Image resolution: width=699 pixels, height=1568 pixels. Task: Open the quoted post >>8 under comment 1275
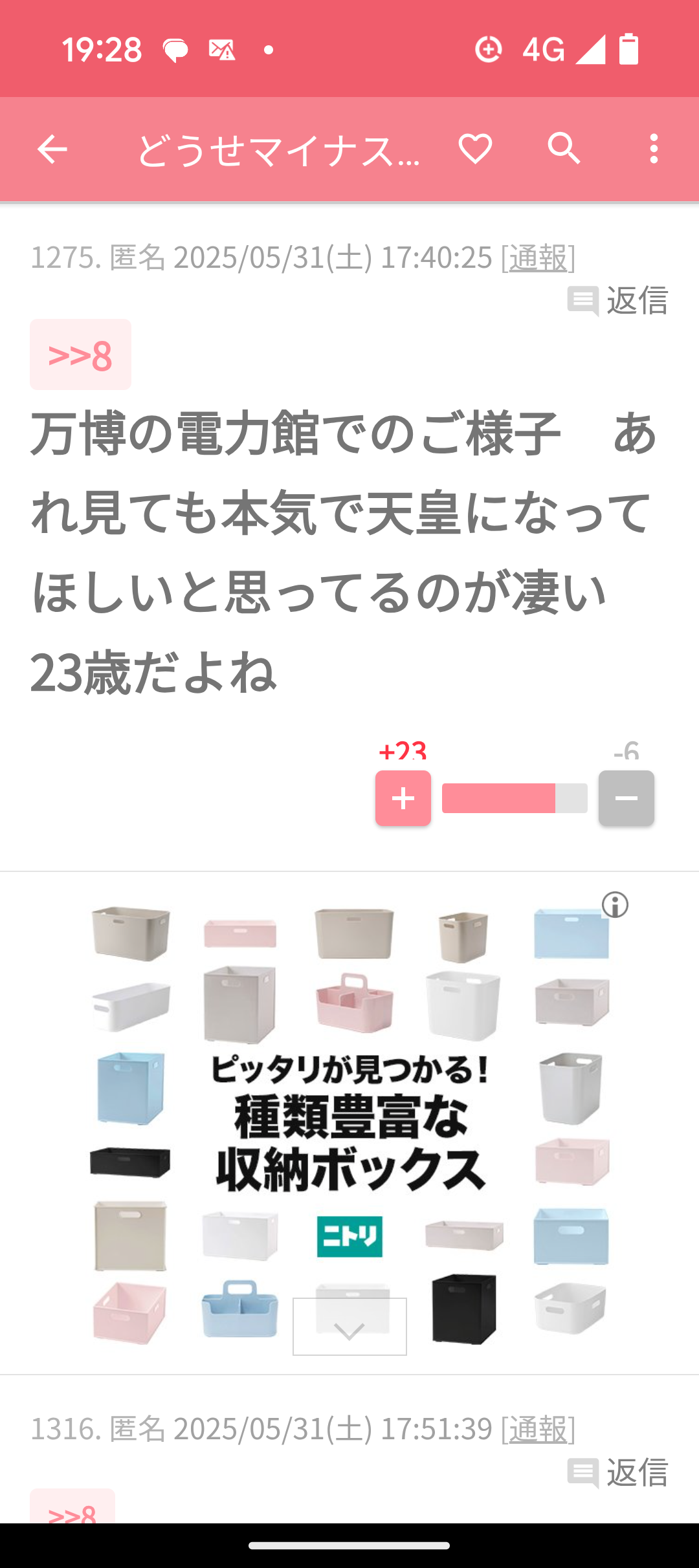(80, 354)
